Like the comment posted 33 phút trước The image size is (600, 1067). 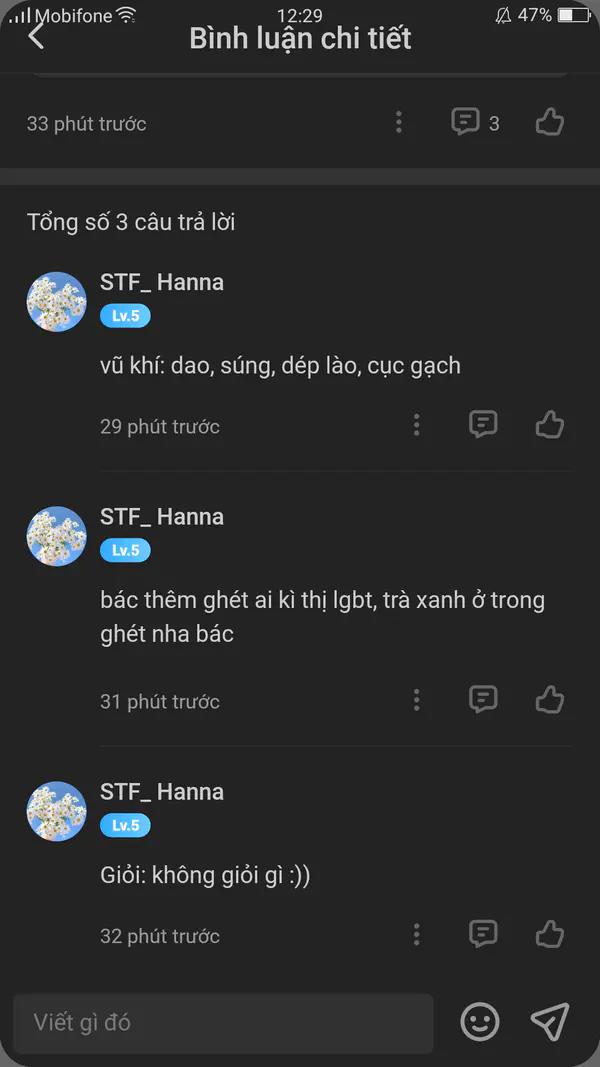(549, 123)
